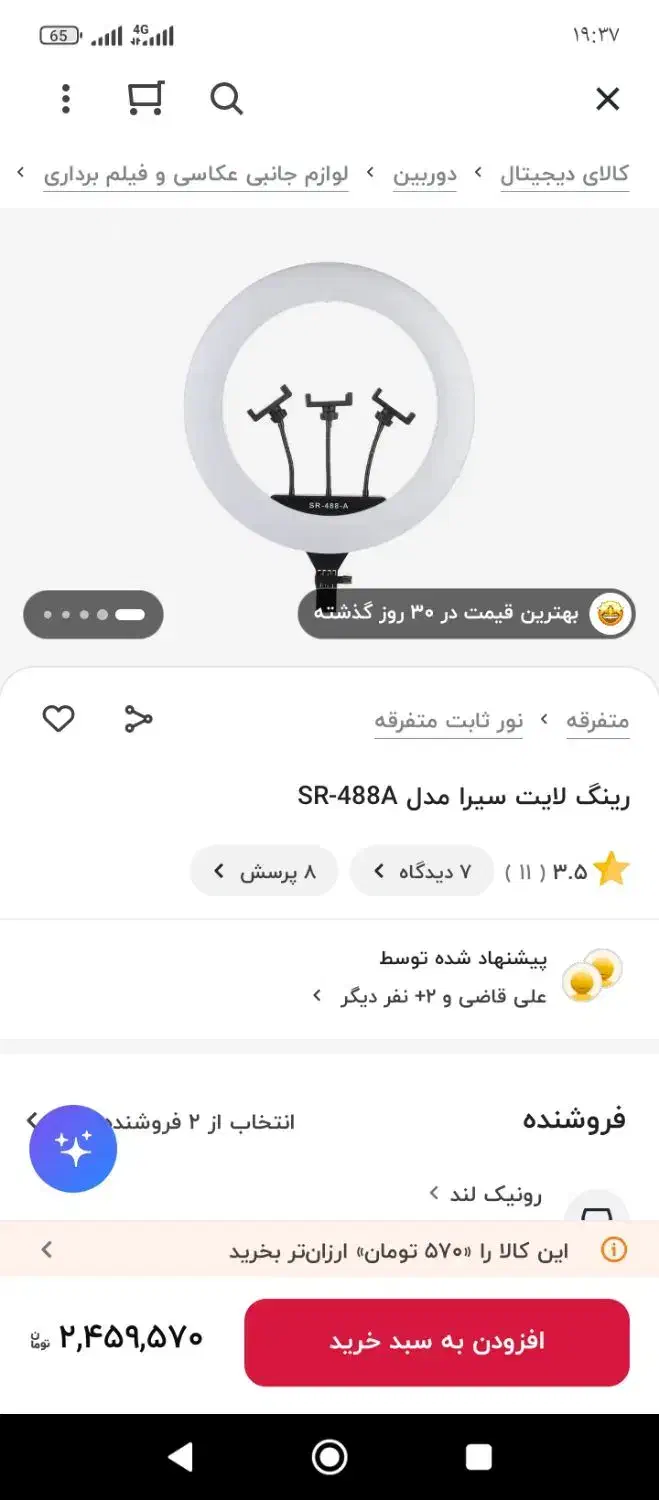Share this ring light product
This screenshot has height=1500, width=659.
click(138, 718)
